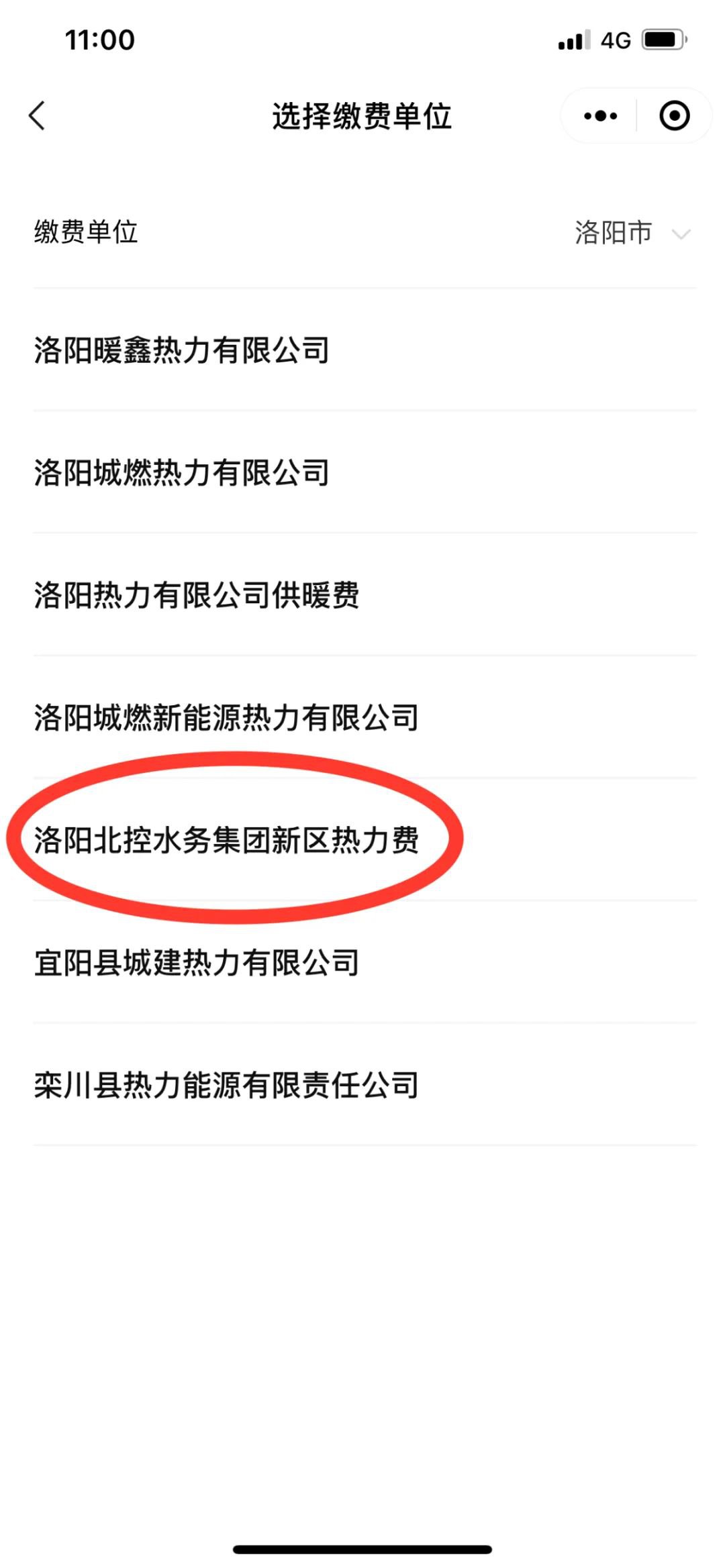725x1568 pixels.
Task: Choose 宜阳县城建热力有限公司
Action: tap(197, 963)
